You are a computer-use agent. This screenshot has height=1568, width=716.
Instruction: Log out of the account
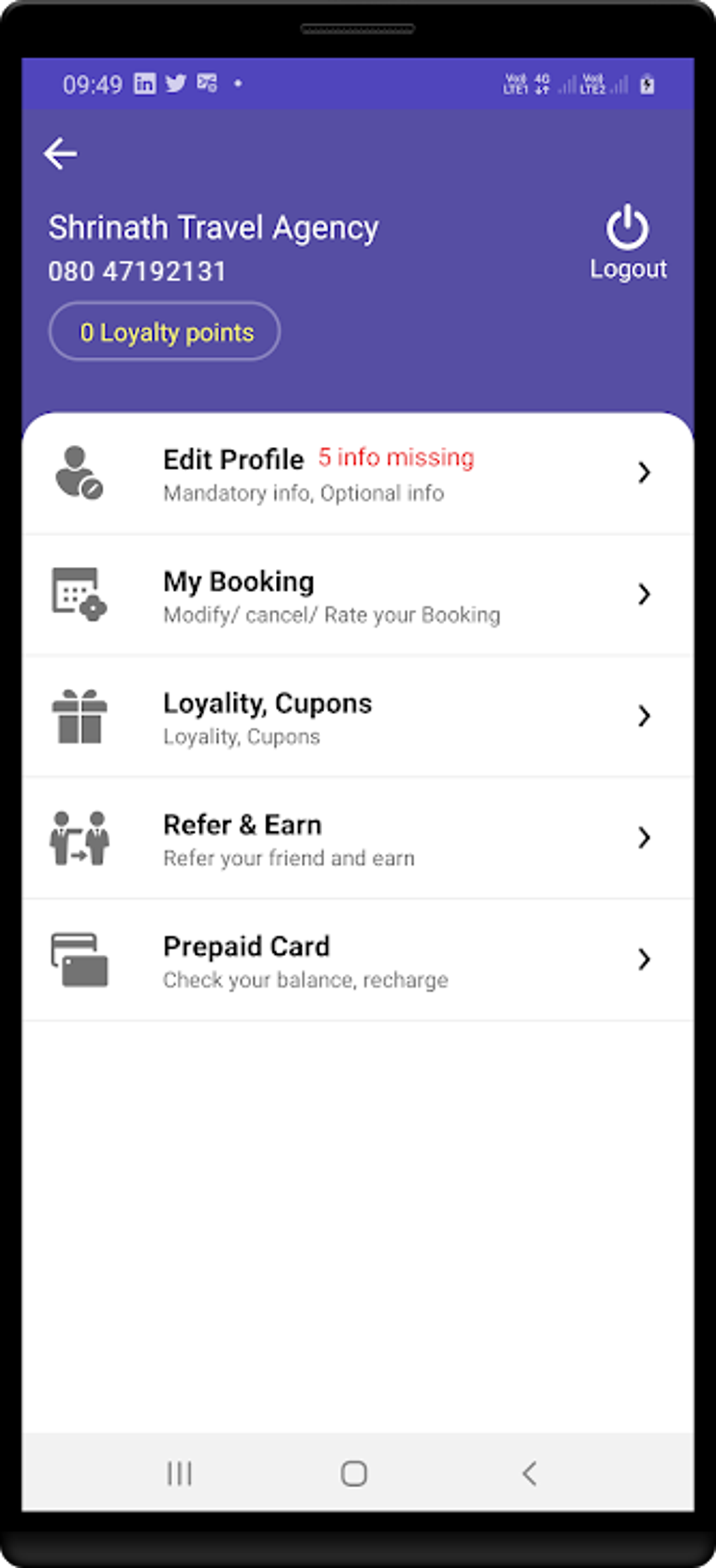click(628, 243)
